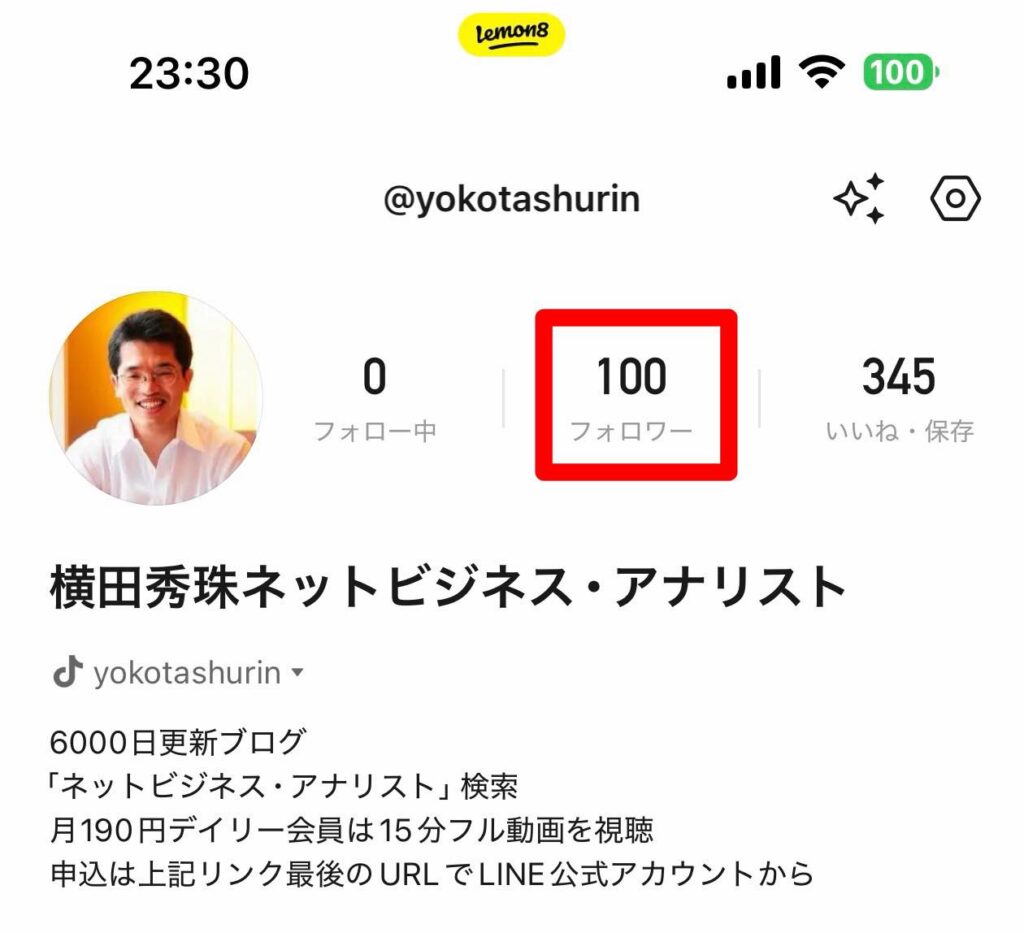1024x933 pixels.
Task: Open settings via the hexagon icon
Action: [955, 199]
